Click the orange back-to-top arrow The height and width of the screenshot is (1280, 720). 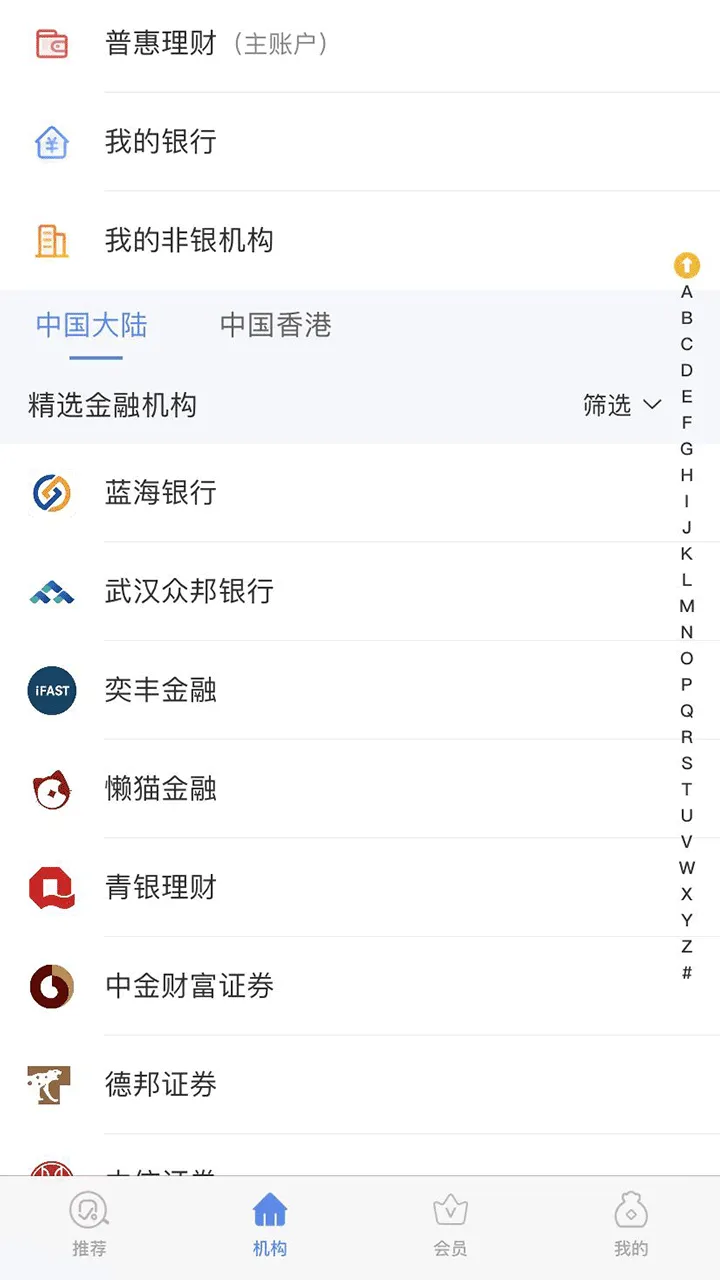point(687,266)
